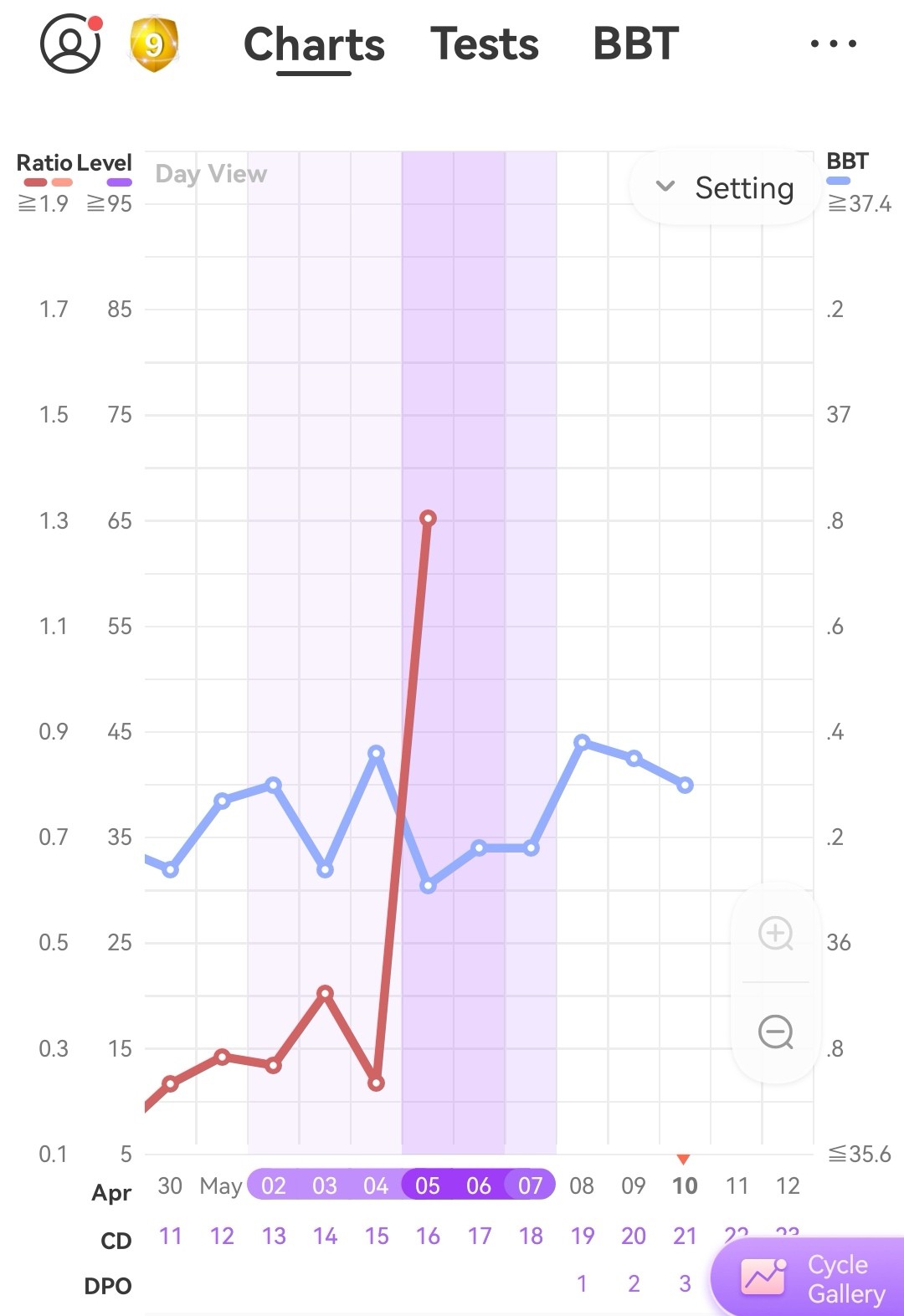Open the user profile icon
This screenshot has width=904, height=1316.
(x=70, y=44)
